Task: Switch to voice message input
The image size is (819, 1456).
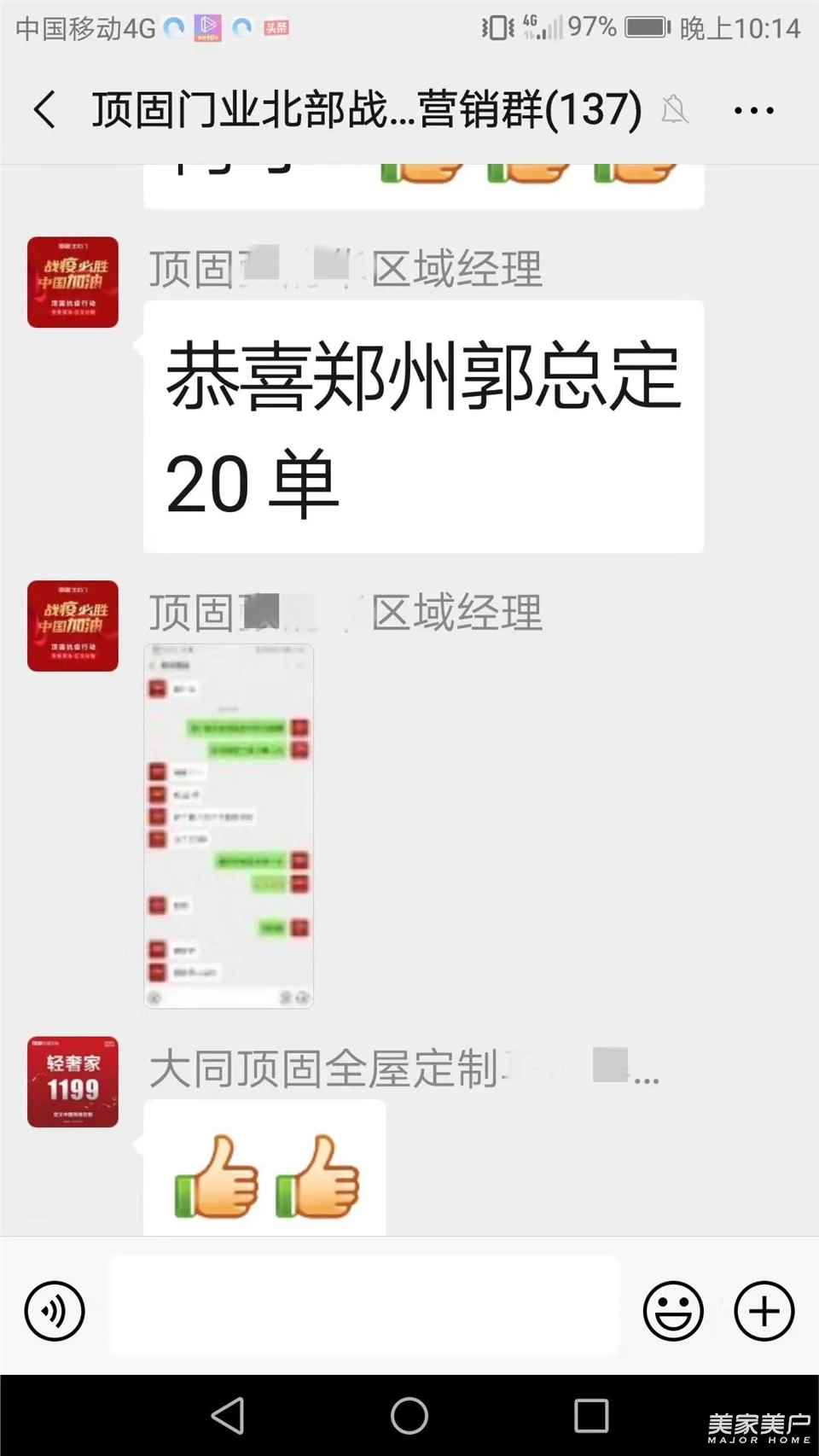Action: [55, 1310]
